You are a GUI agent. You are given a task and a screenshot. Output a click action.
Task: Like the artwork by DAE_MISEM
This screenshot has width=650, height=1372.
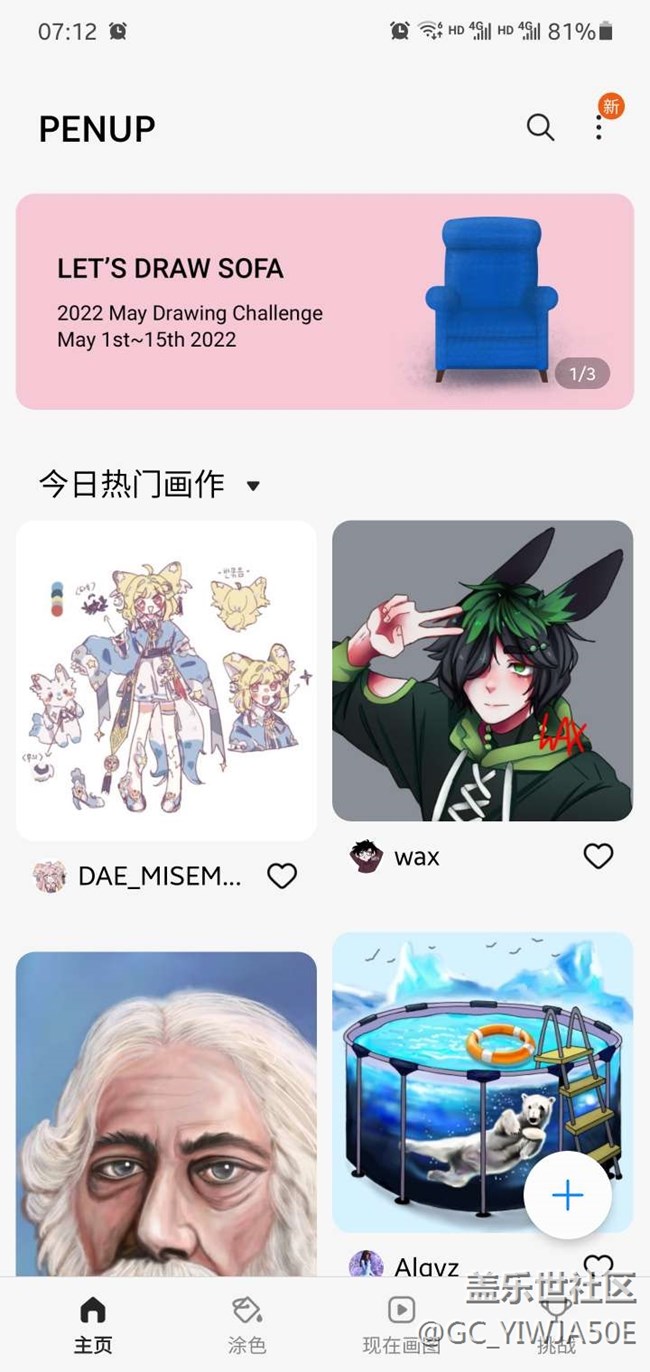pyautogui.click(x=282, y=876)
